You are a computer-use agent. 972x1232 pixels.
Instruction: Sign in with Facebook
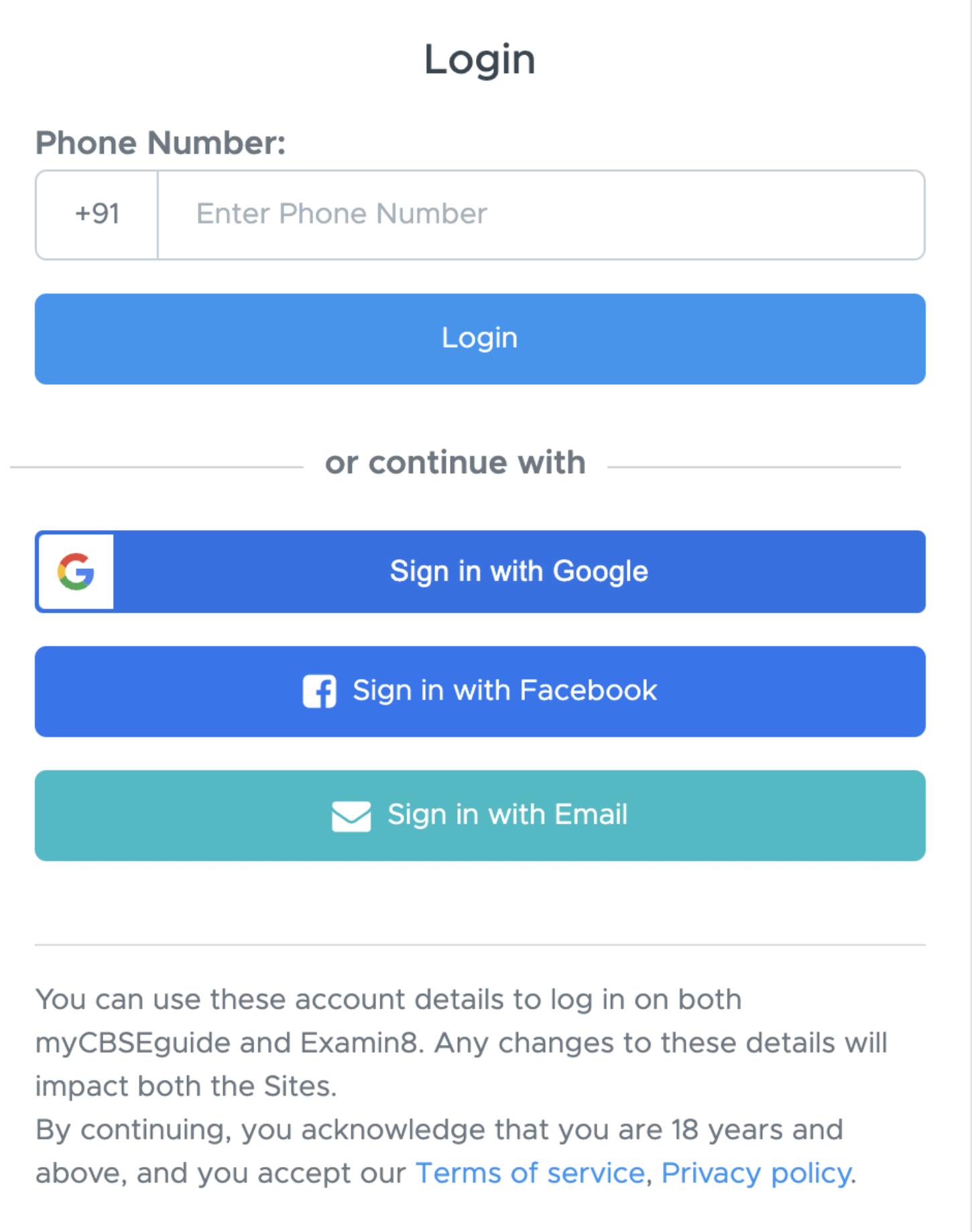tap(480, 691)
